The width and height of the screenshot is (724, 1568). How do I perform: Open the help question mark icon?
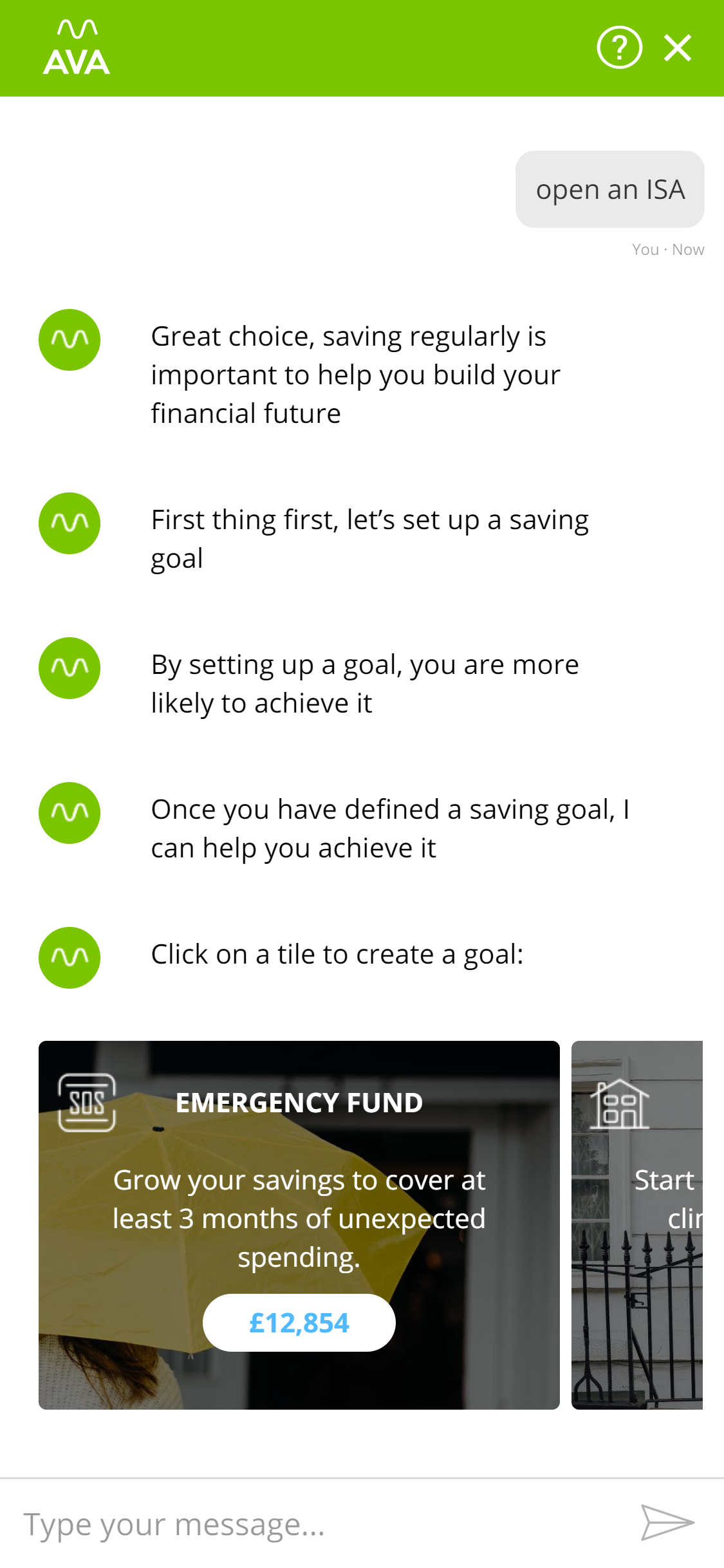(x=619, y=48)
